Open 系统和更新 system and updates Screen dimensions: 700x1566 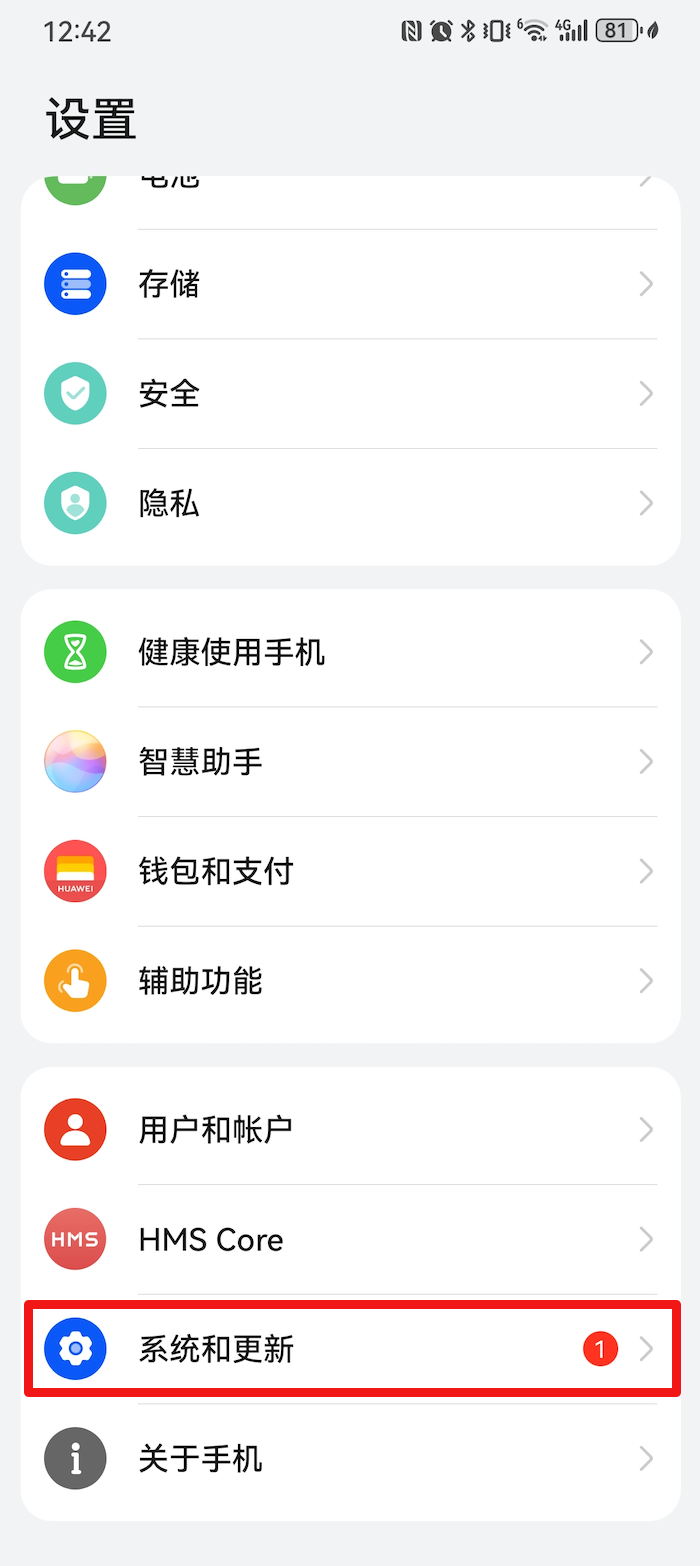click(350, 1349)
